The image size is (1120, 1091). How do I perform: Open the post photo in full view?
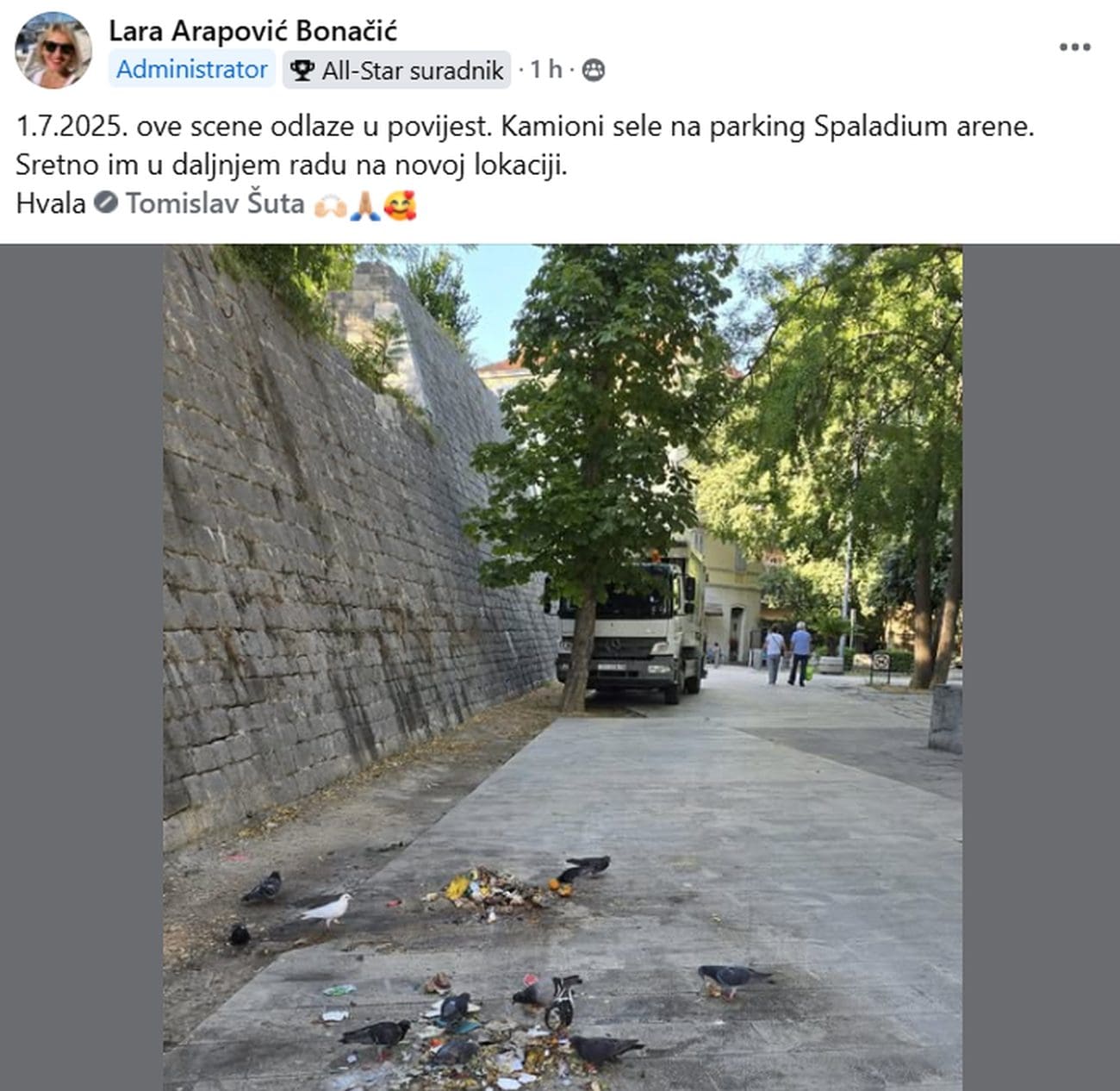(x=562, y=665)
